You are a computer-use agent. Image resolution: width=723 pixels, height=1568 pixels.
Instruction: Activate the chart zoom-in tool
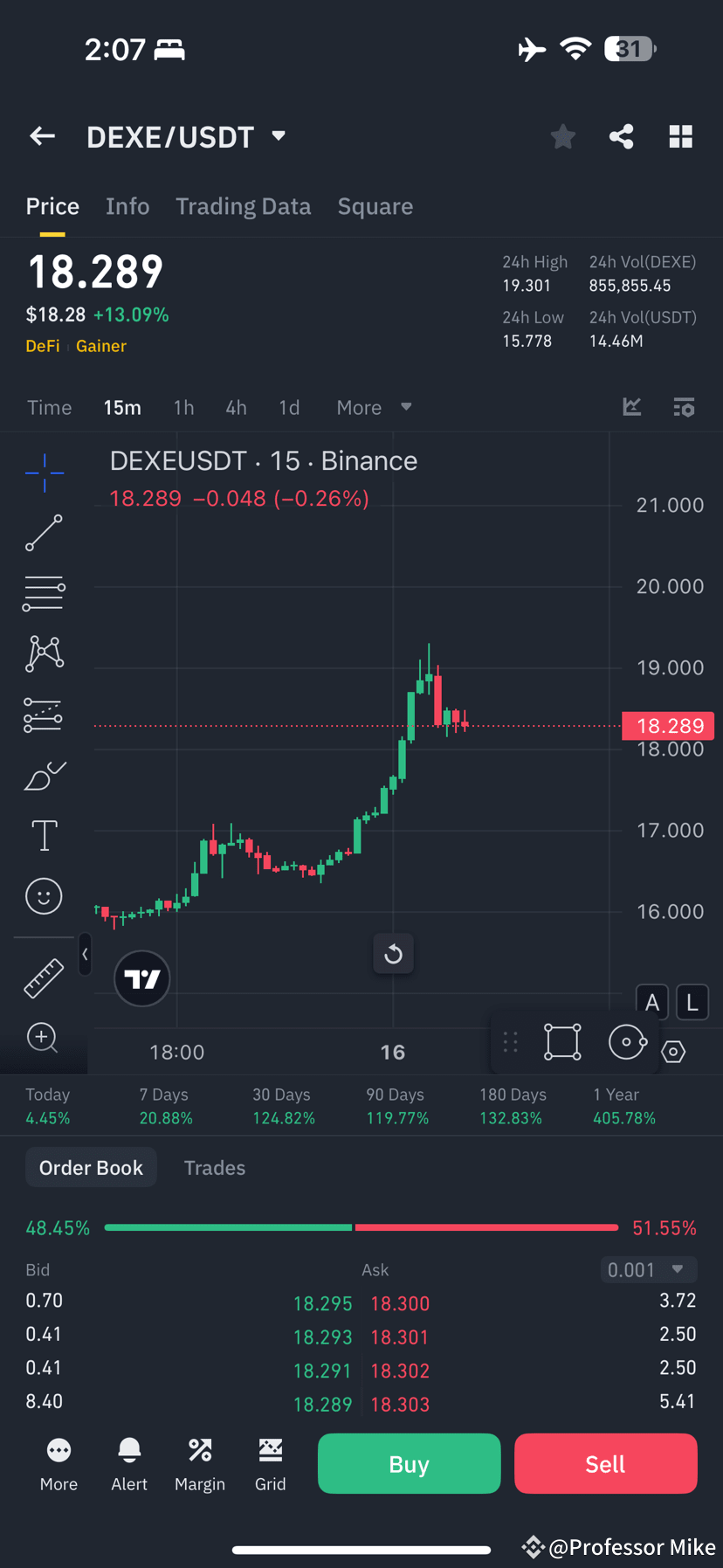coord(42,1038)
